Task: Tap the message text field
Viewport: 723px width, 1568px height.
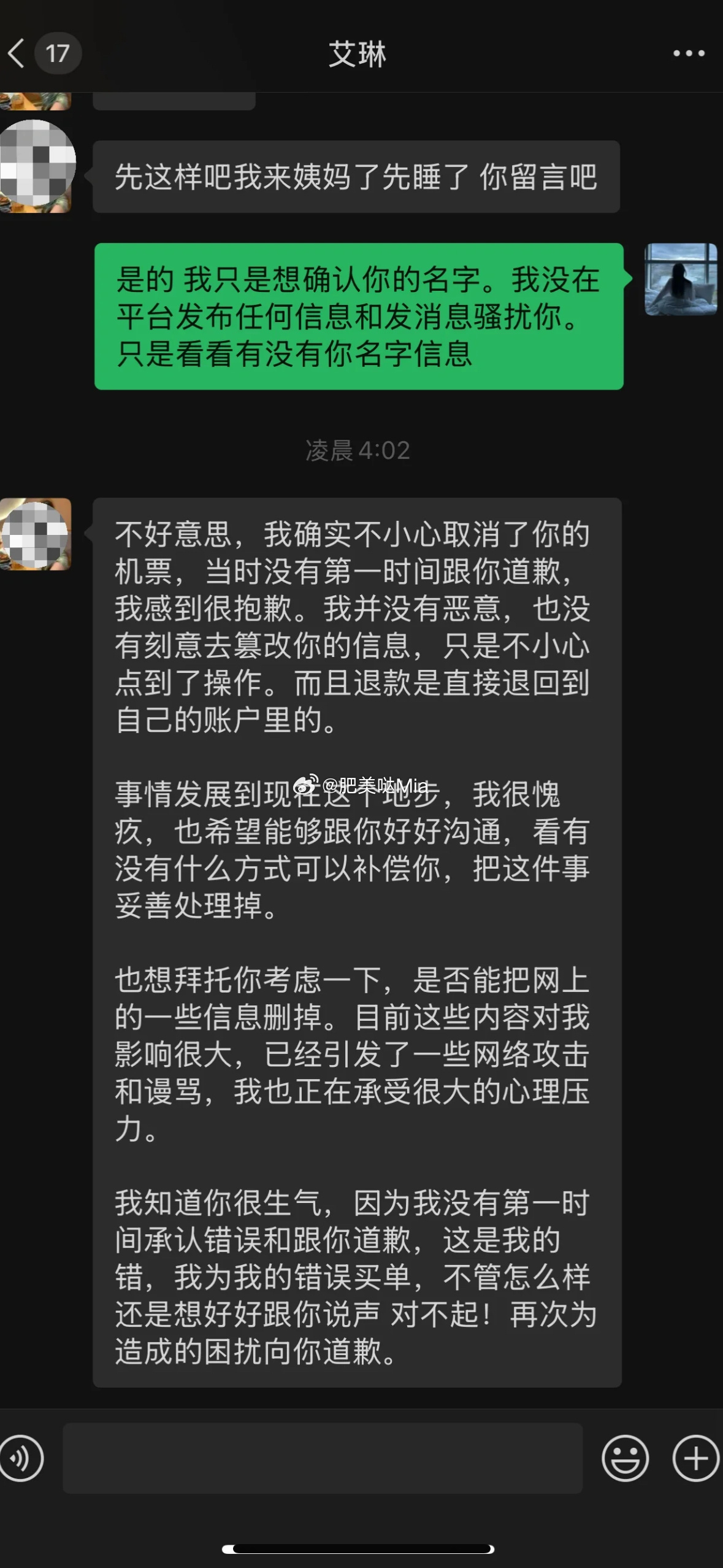Action: click(322, 1458)
